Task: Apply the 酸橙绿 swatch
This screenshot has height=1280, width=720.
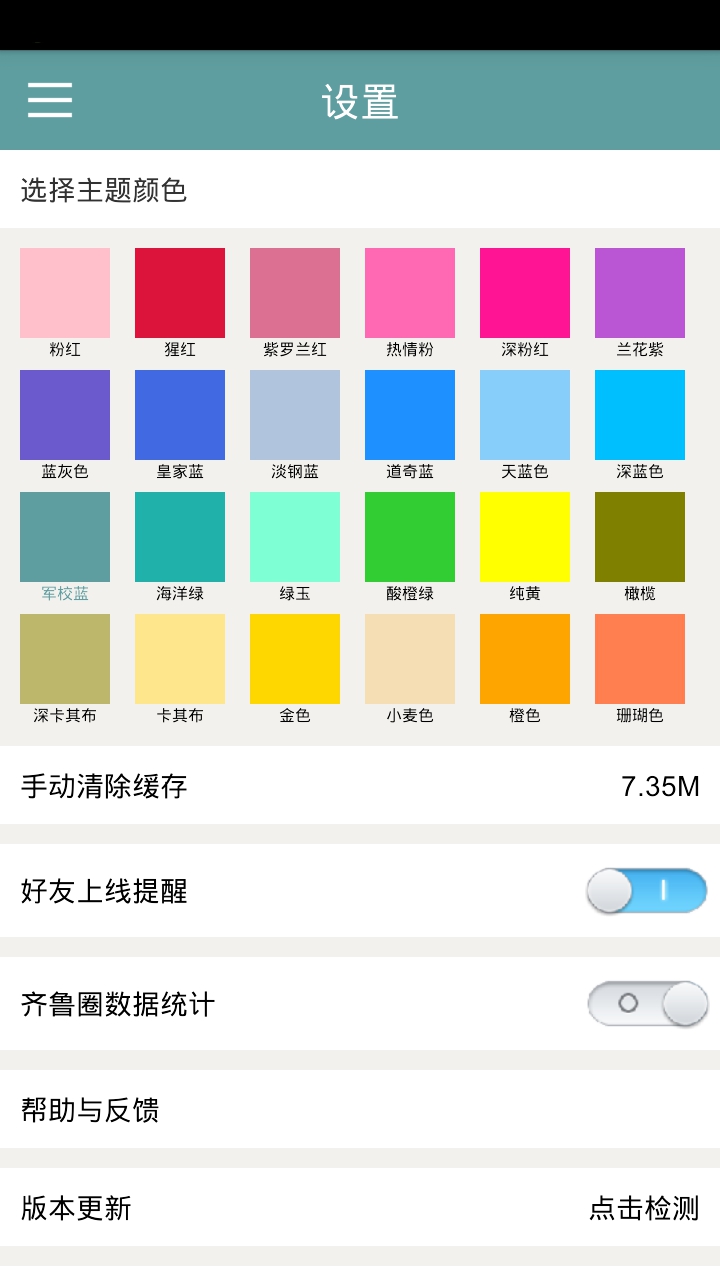Action: [x=410, y=537]
